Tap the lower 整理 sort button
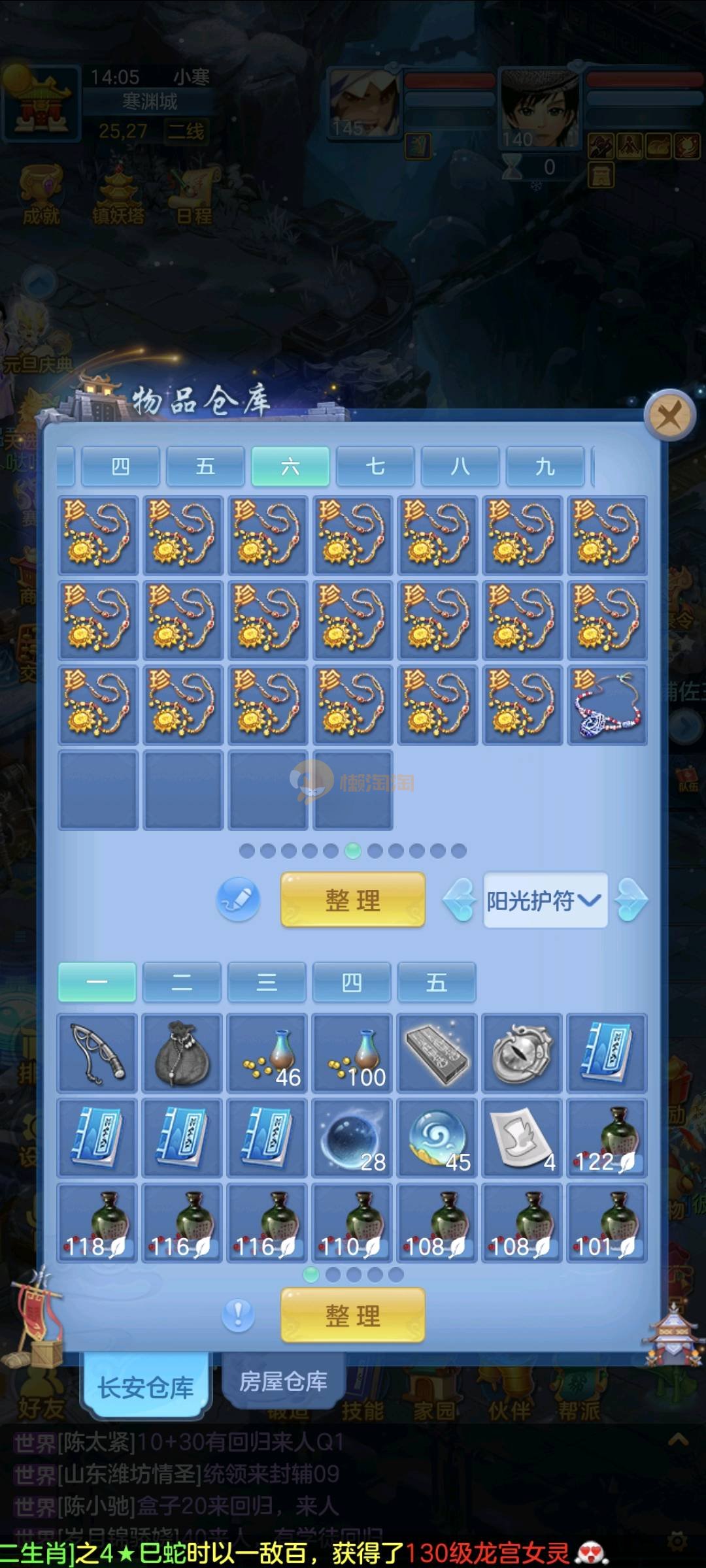Viewport: 706px width, 1568px height. pyautogui.click(x=353, y=1315)
